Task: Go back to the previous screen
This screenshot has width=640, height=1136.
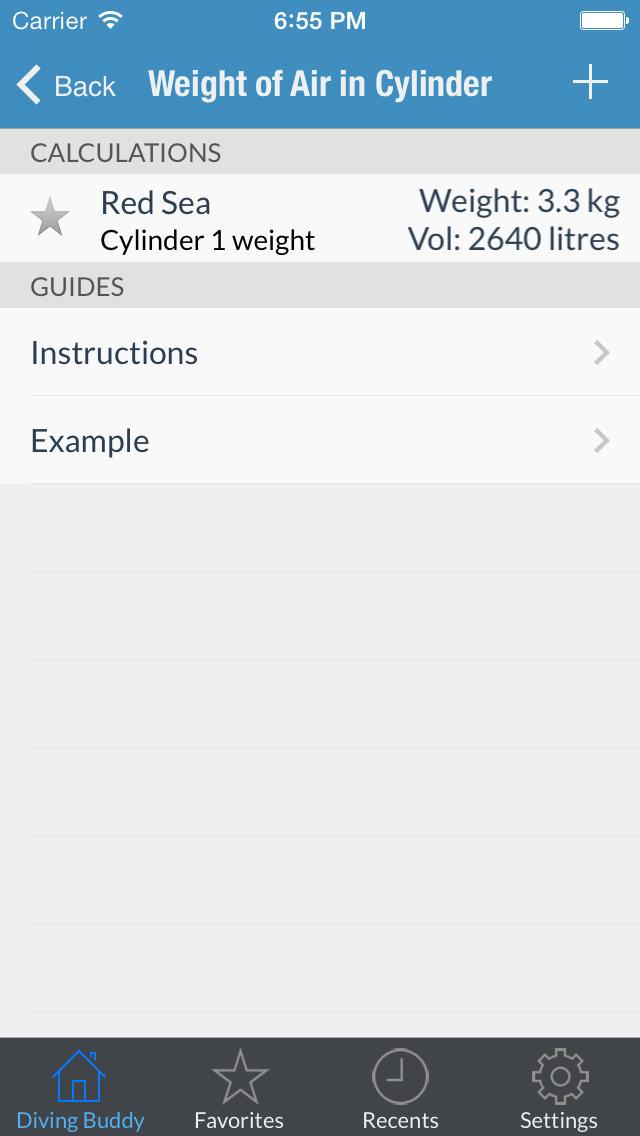Action: [66, 85]
